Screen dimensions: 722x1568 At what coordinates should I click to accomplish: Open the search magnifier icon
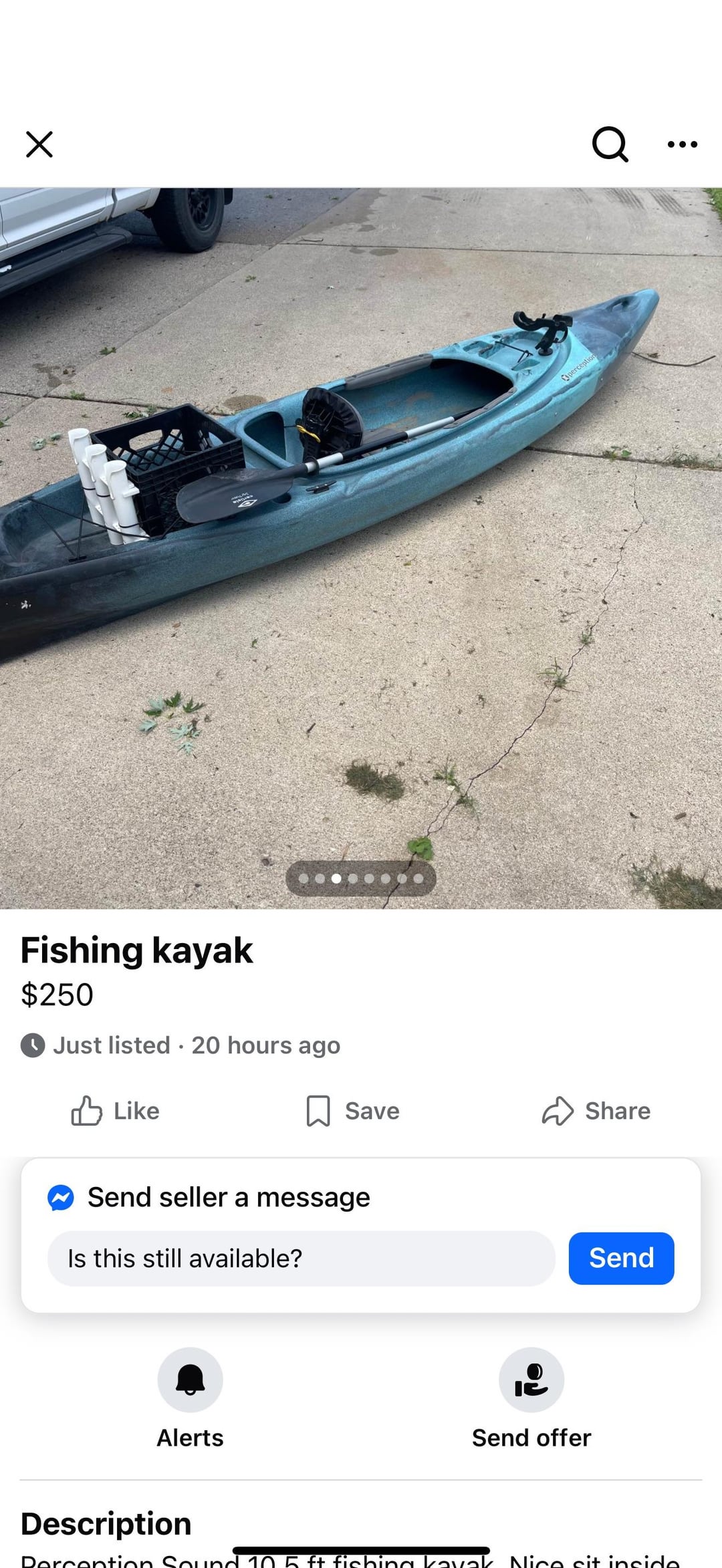pyautogui.click(x=610, y=144)
